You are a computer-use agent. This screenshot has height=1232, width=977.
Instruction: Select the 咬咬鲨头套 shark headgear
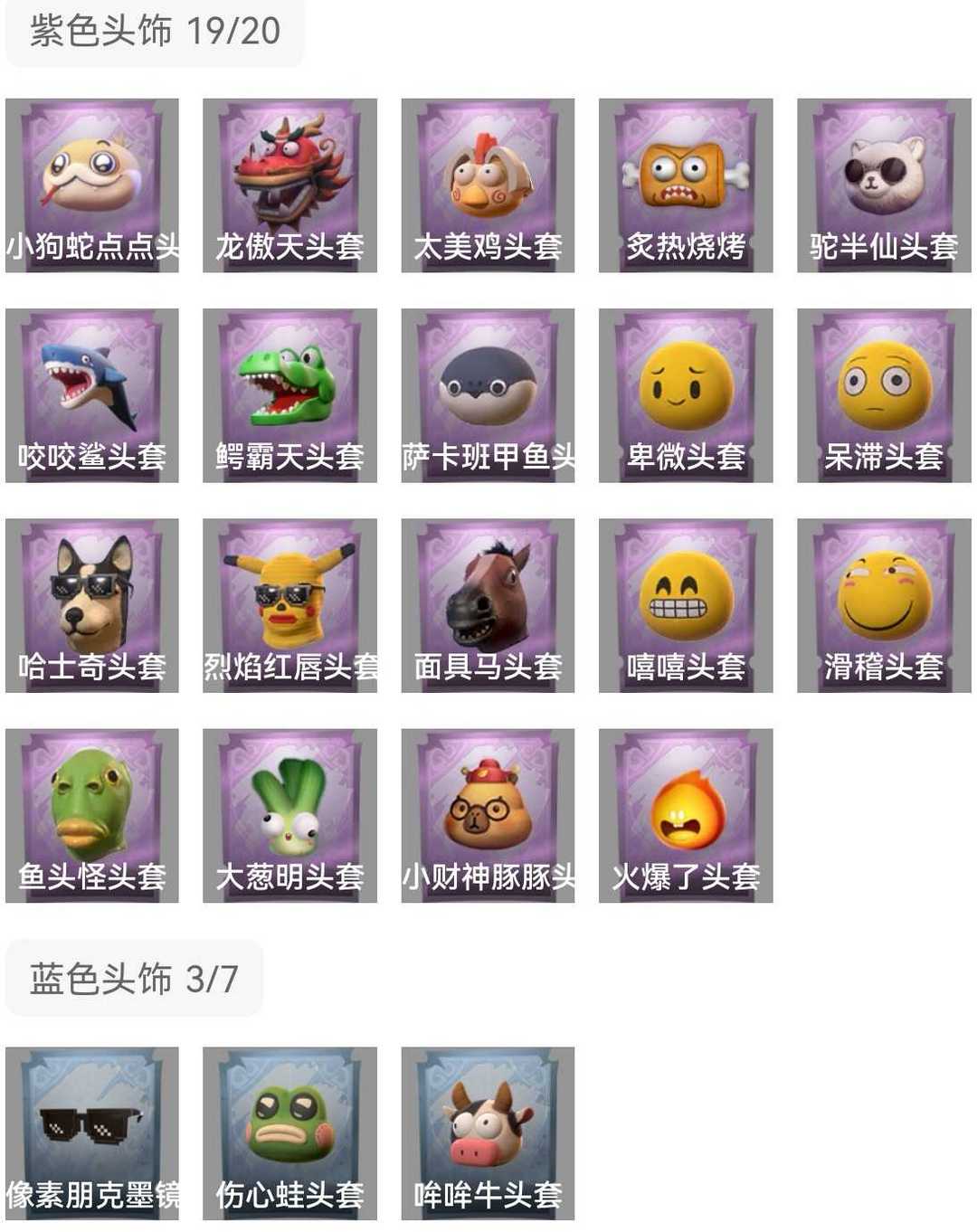90,393
